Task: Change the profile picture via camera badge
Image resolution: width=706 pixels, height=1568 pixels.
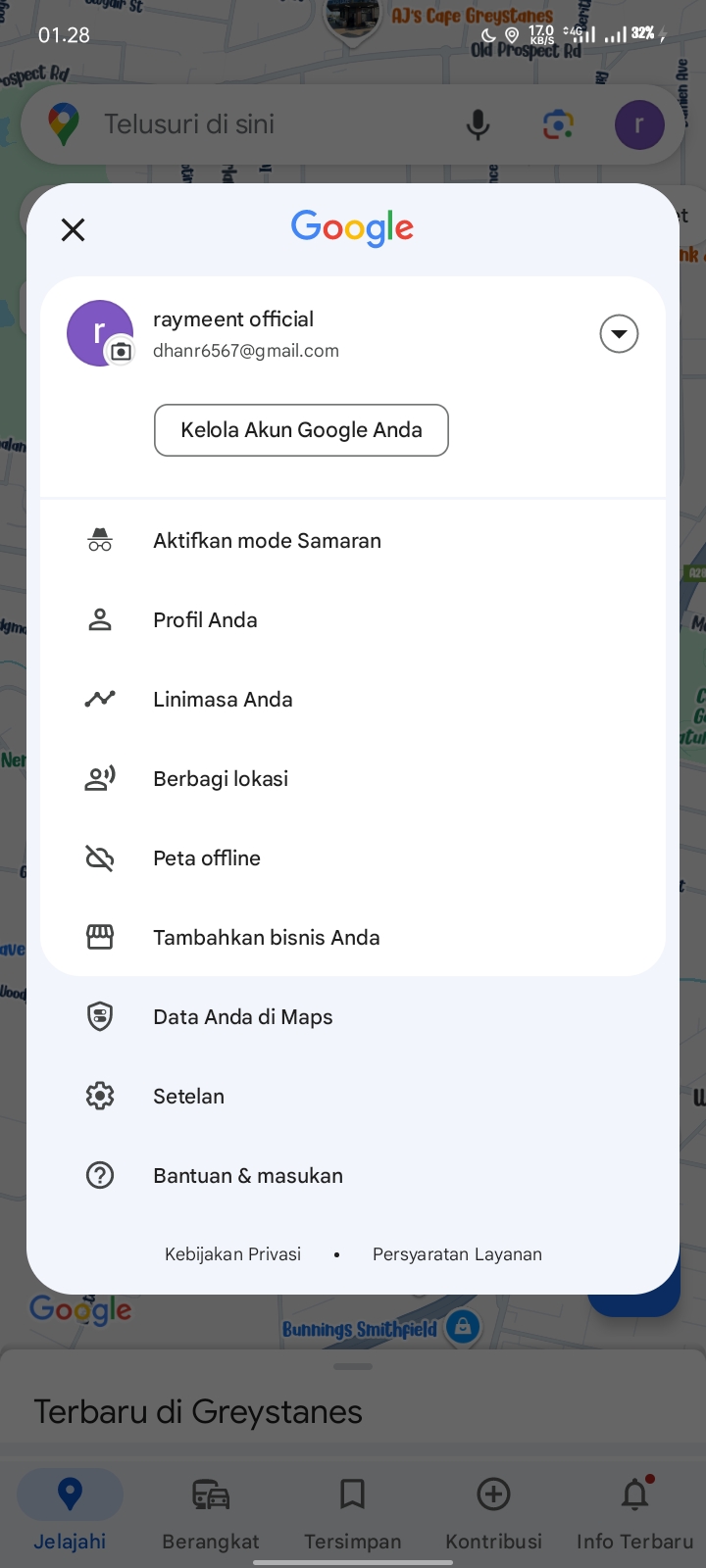Action: coord(121,351)
